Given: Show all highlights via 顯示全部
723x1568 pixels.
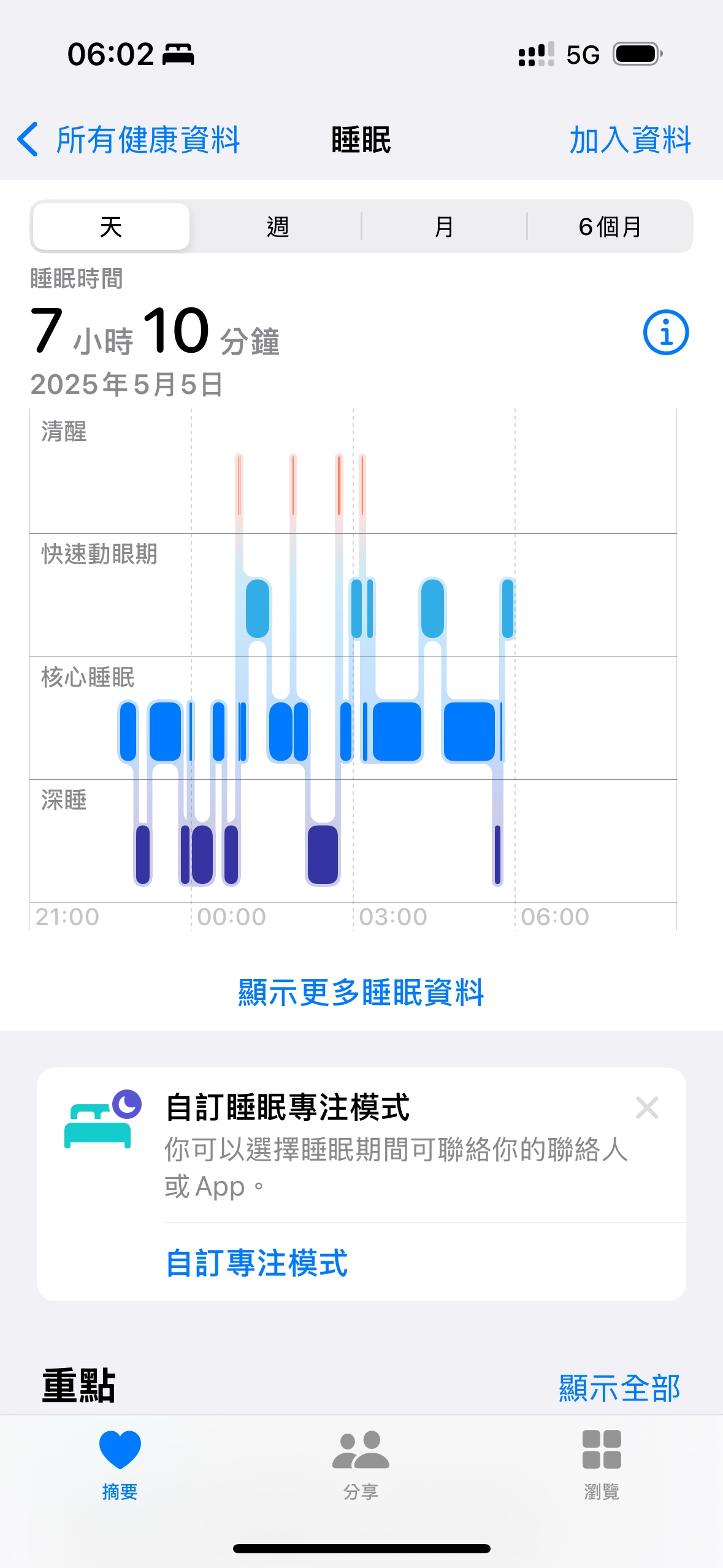Looking at the screenshot, I should [x=619, y=1388].
